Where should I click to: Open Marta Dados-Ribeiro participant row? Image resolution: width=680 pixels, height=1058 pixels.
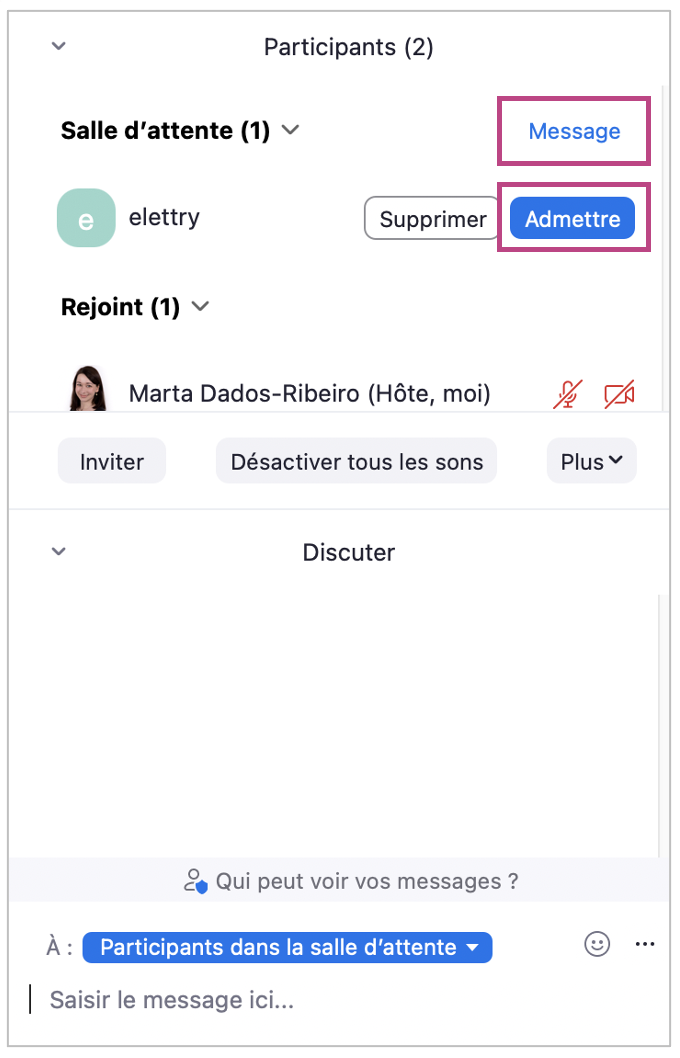(309, 394)
